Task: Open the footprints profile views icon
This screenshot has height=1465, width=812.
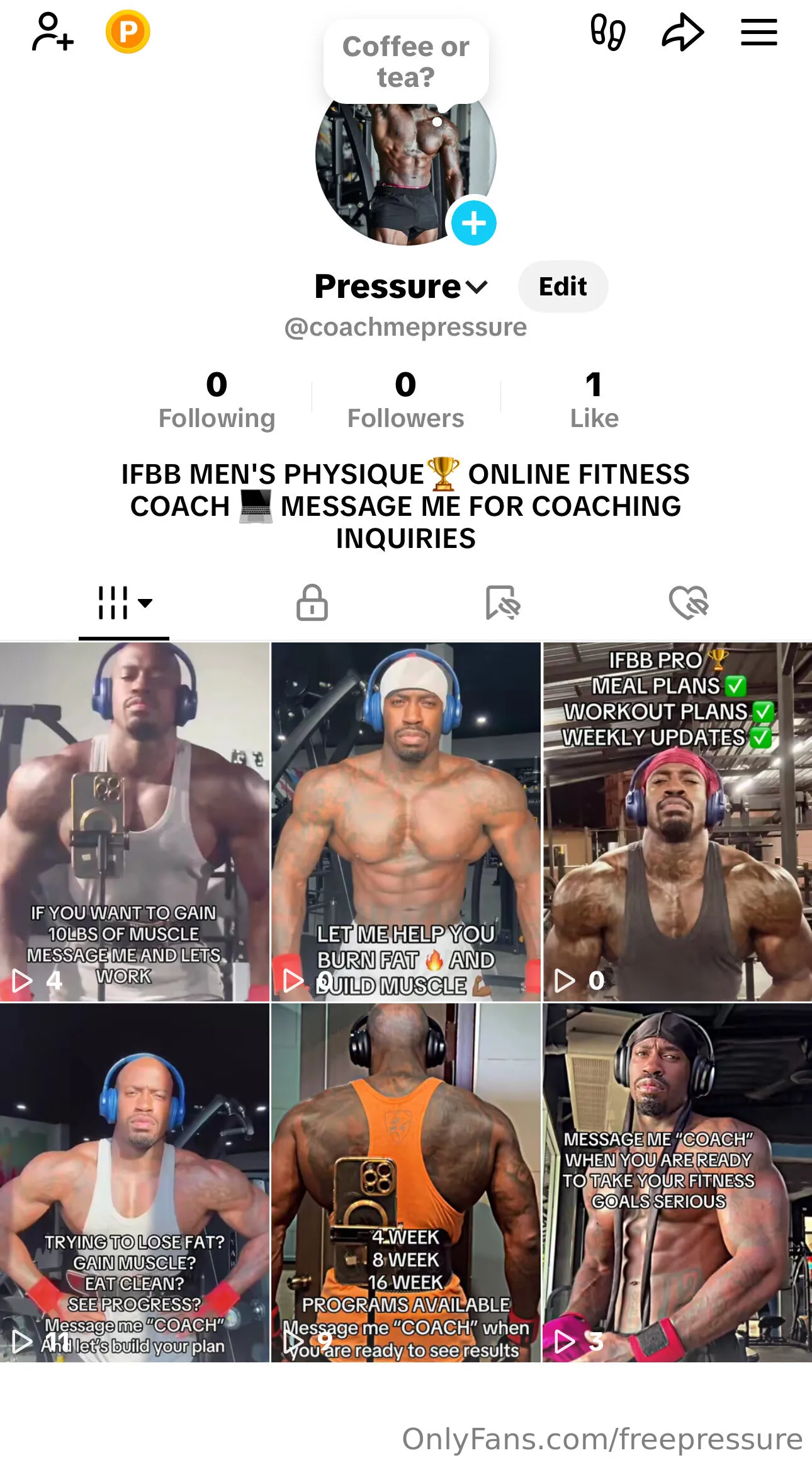Action: pos(607,32)
